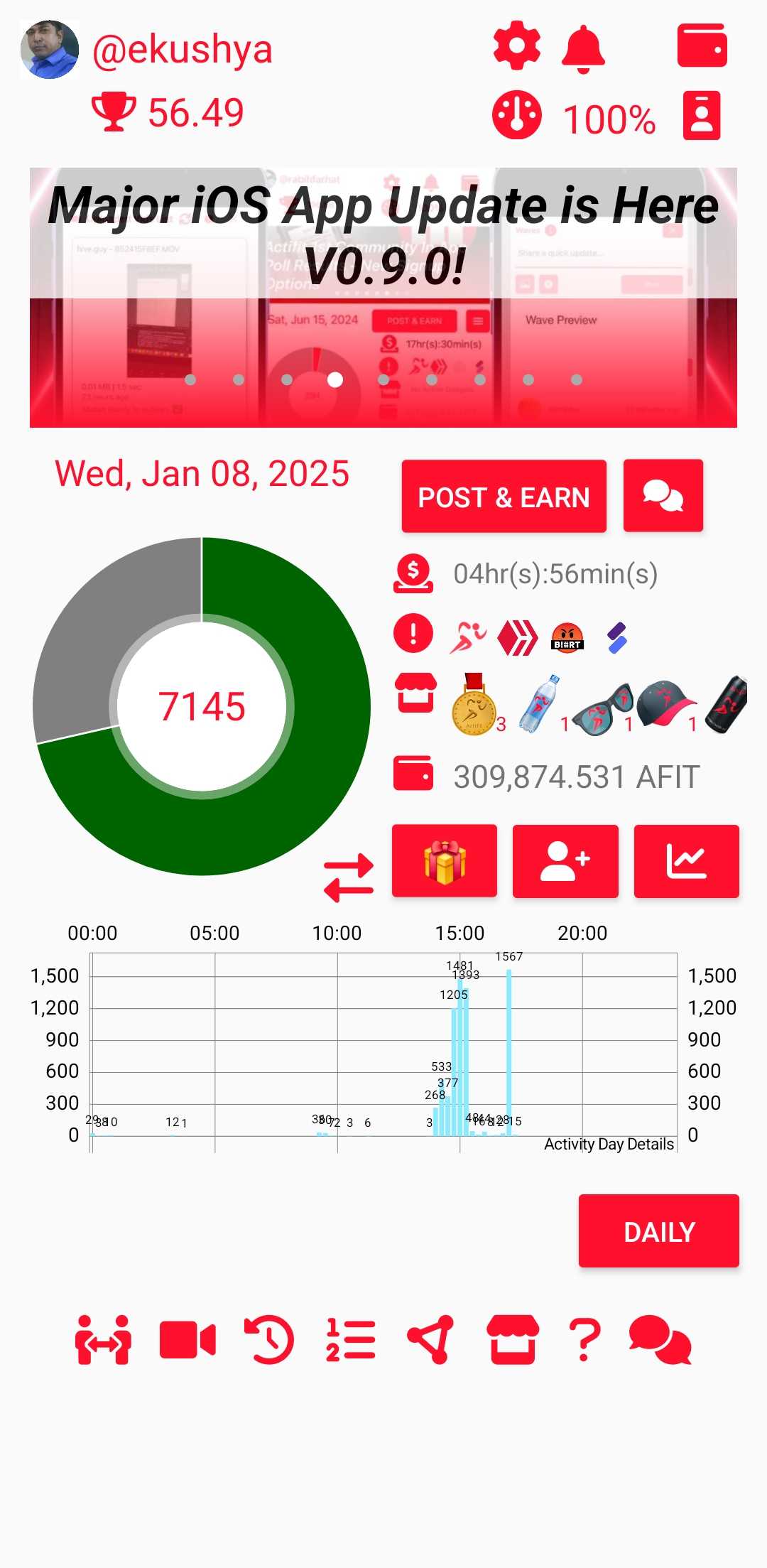
Task: Open the wallet icon in the header
Action: [702, 46]
